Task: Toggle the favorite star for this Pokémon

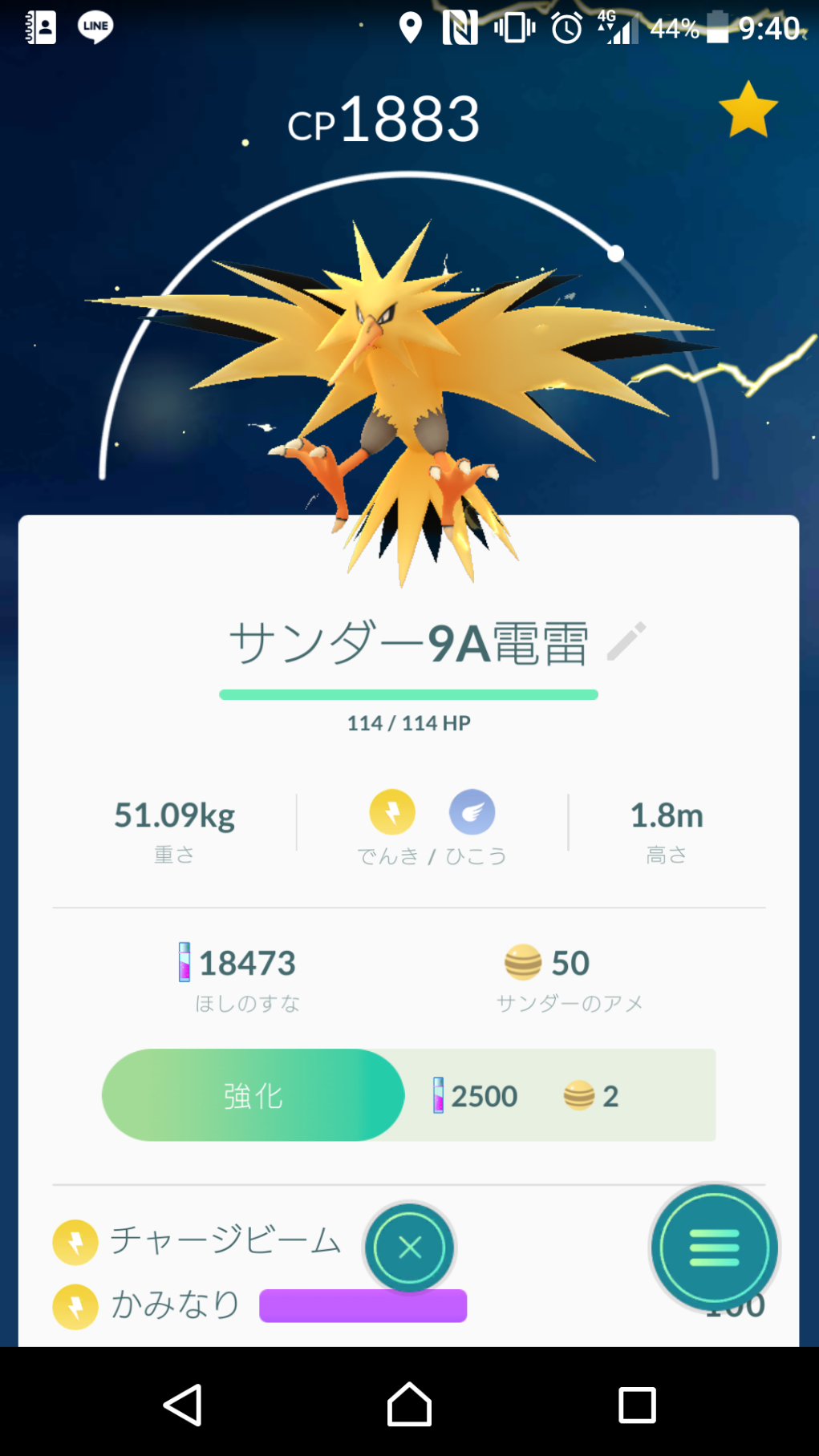Action: click(x=748, y=111)
